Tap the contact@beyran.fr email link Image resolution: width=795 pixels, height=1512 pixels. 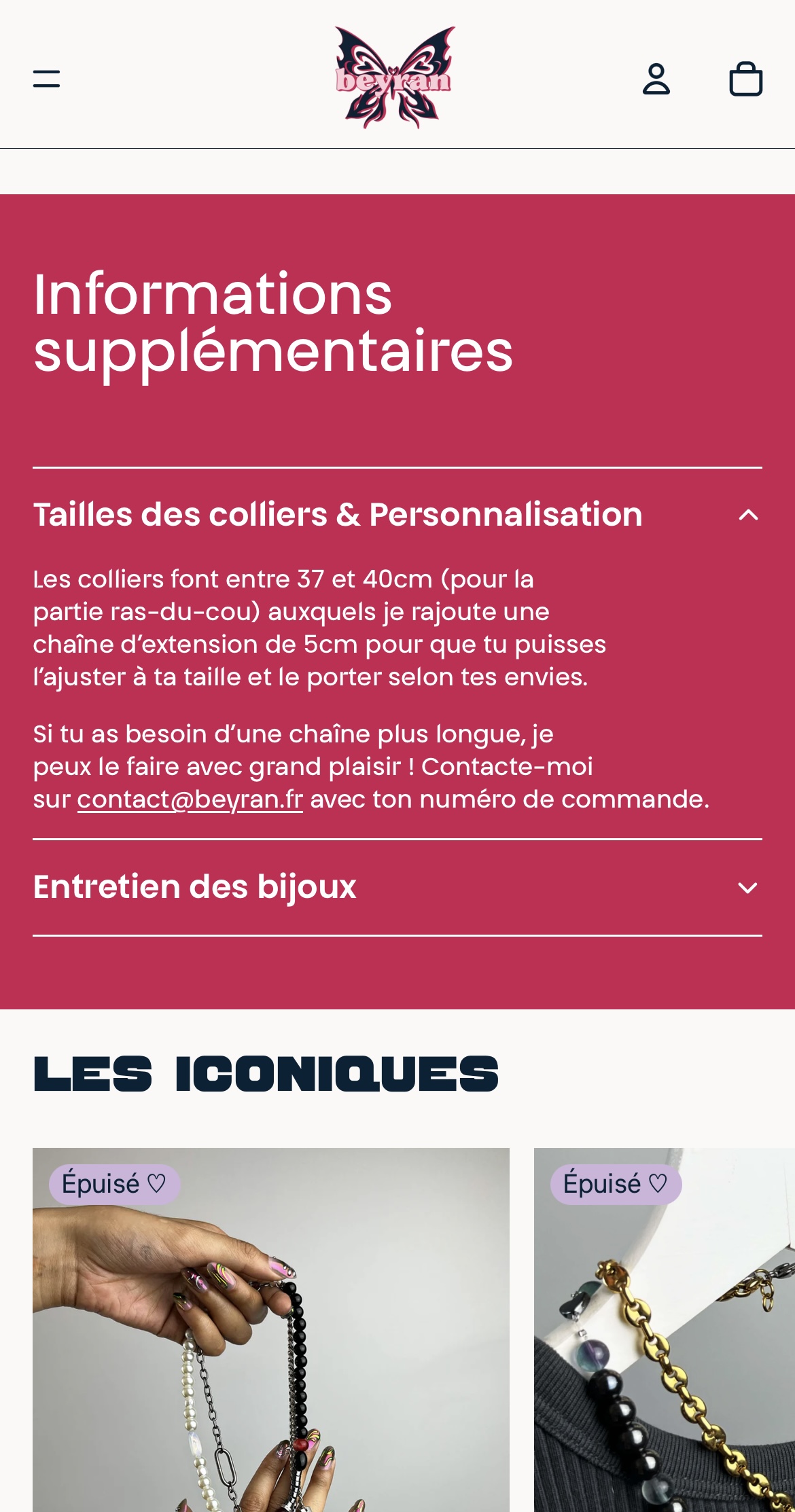[190, 799]
